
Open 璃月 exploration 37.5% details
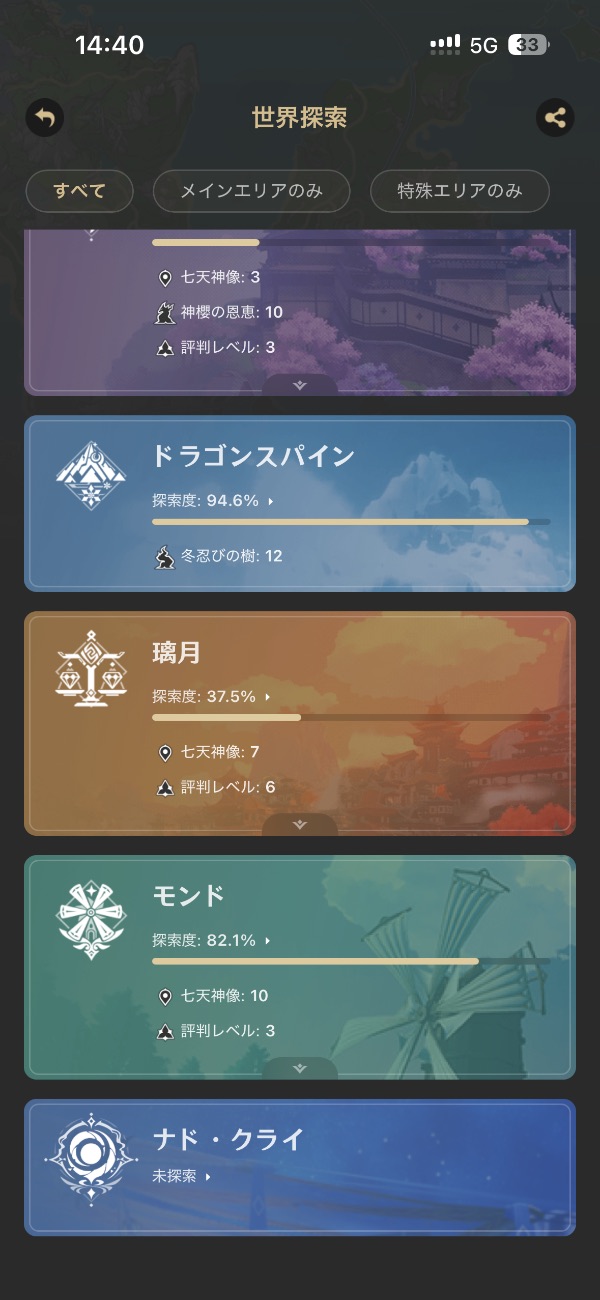pyautogui.click(x=212, y=696)
